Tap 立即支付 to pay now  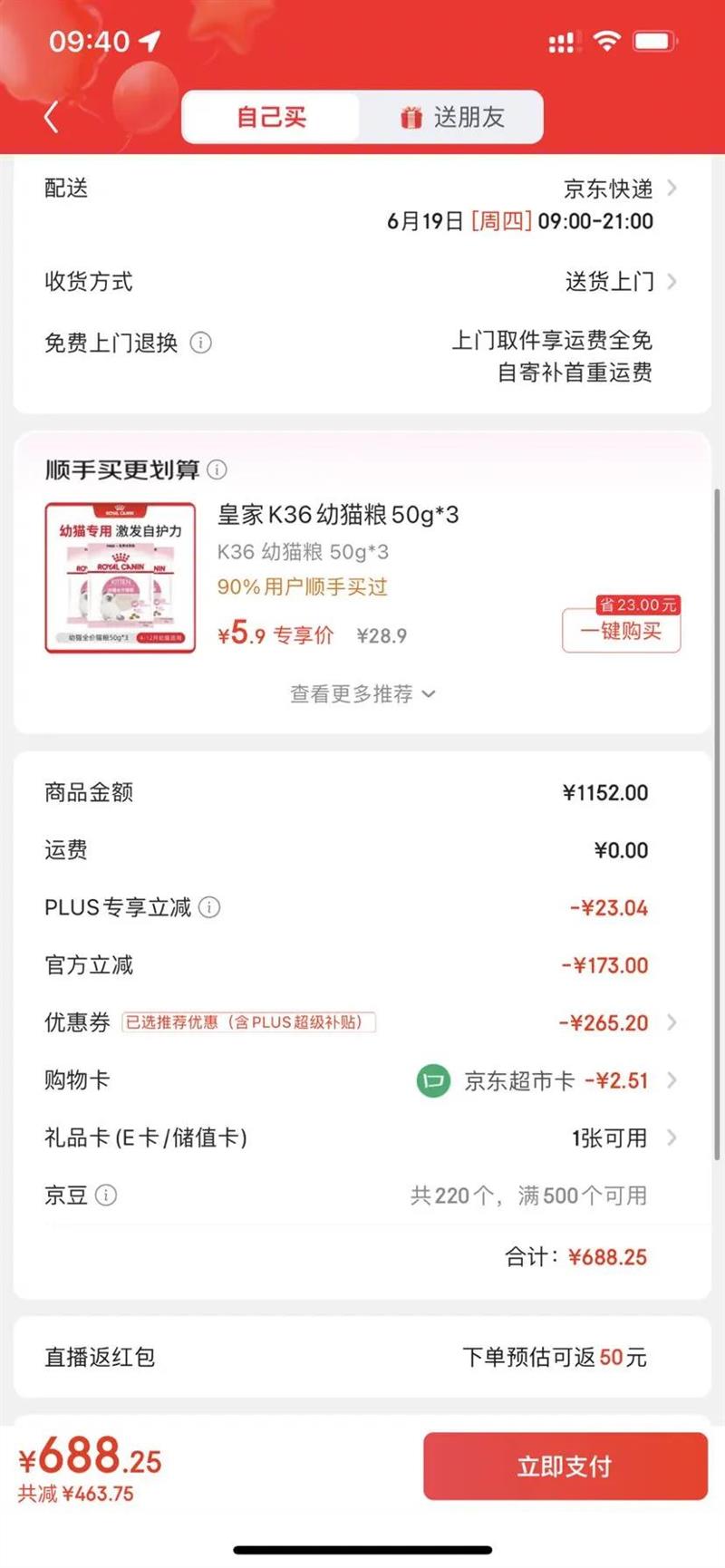[x=565, y=1466]
